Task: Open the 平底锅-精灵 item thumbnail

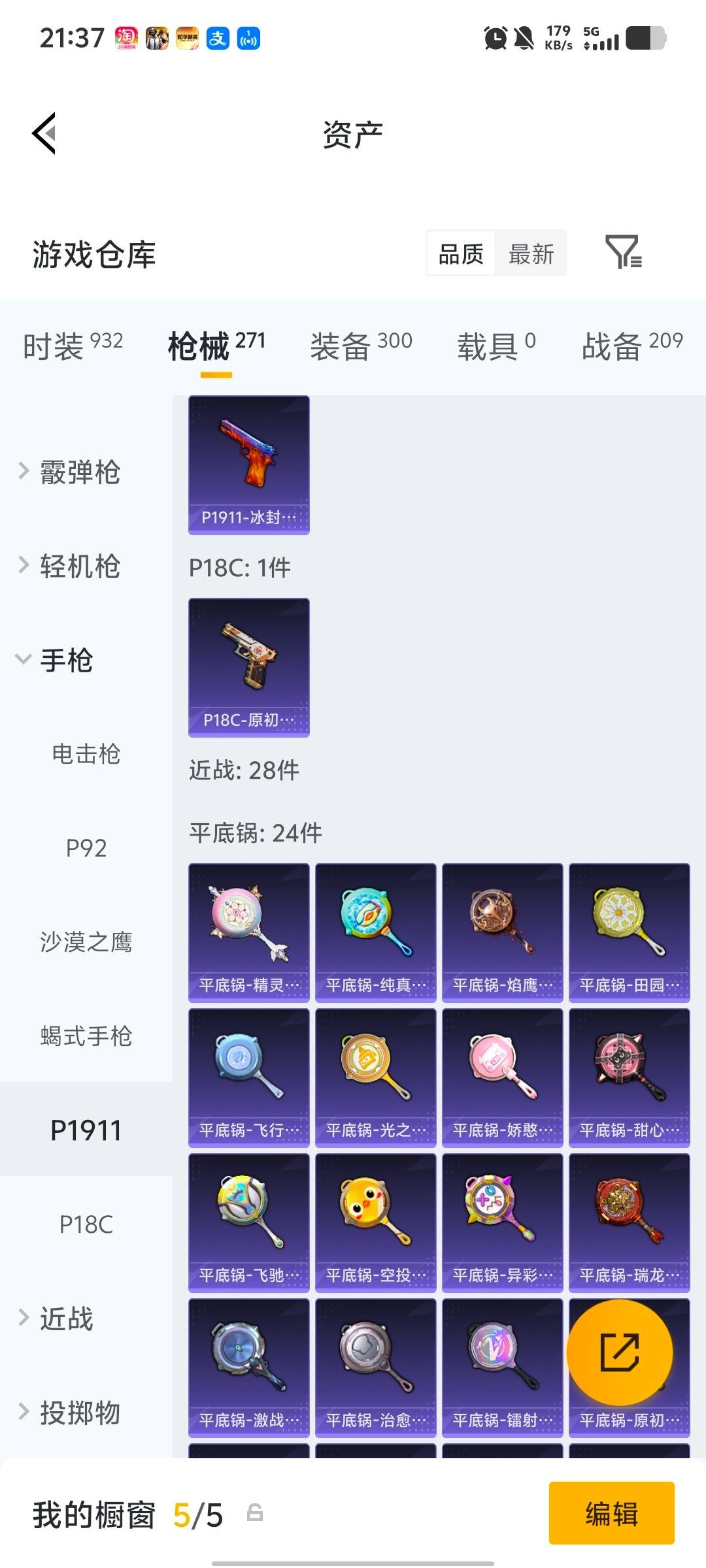Action: tap(248, 931)
